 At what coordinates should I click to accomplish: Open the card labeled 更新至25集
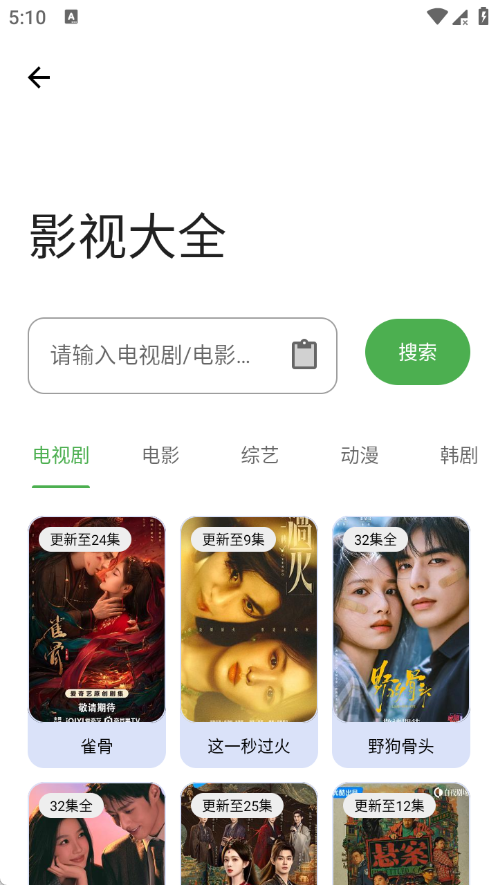[248, 834]
